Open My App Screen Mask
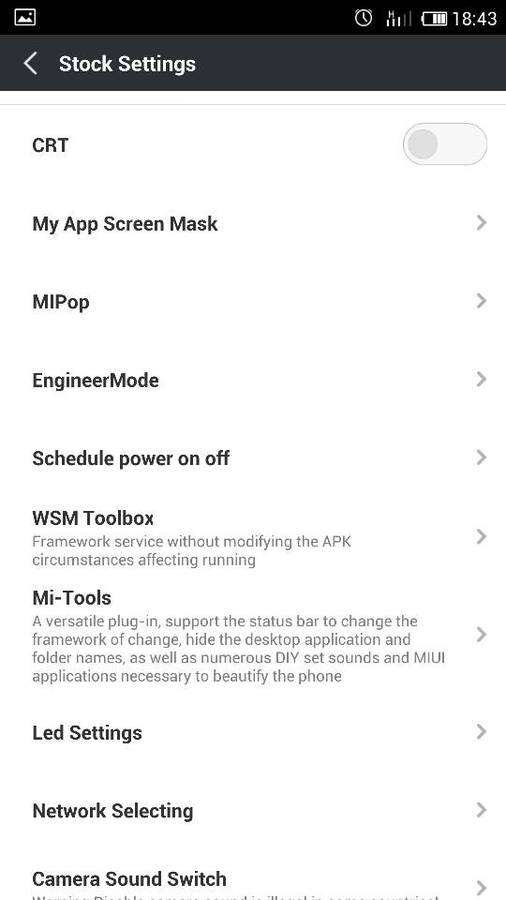Screen dimensions: 506x900 pyautogui.click(x=253, y=223)
